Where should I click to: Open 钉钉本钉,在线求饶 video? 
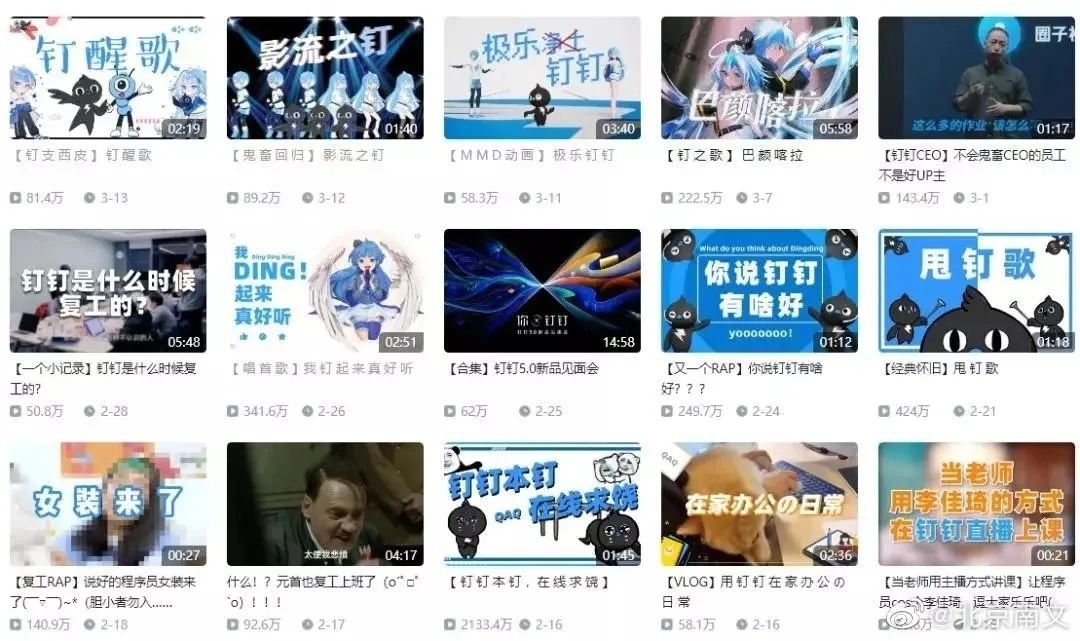(542, 504)
